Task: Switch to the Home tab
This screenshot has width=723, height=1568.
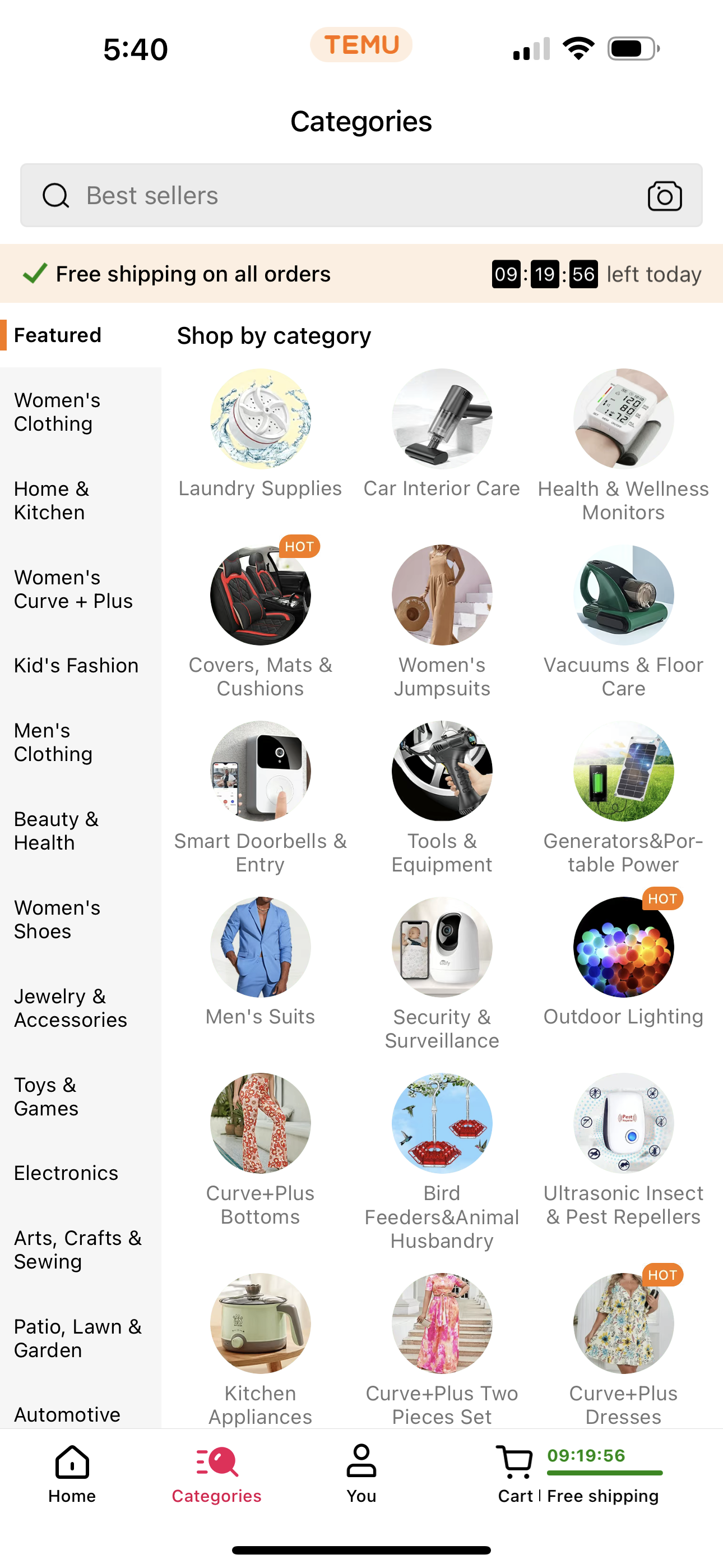Action: click(72, 1473)
